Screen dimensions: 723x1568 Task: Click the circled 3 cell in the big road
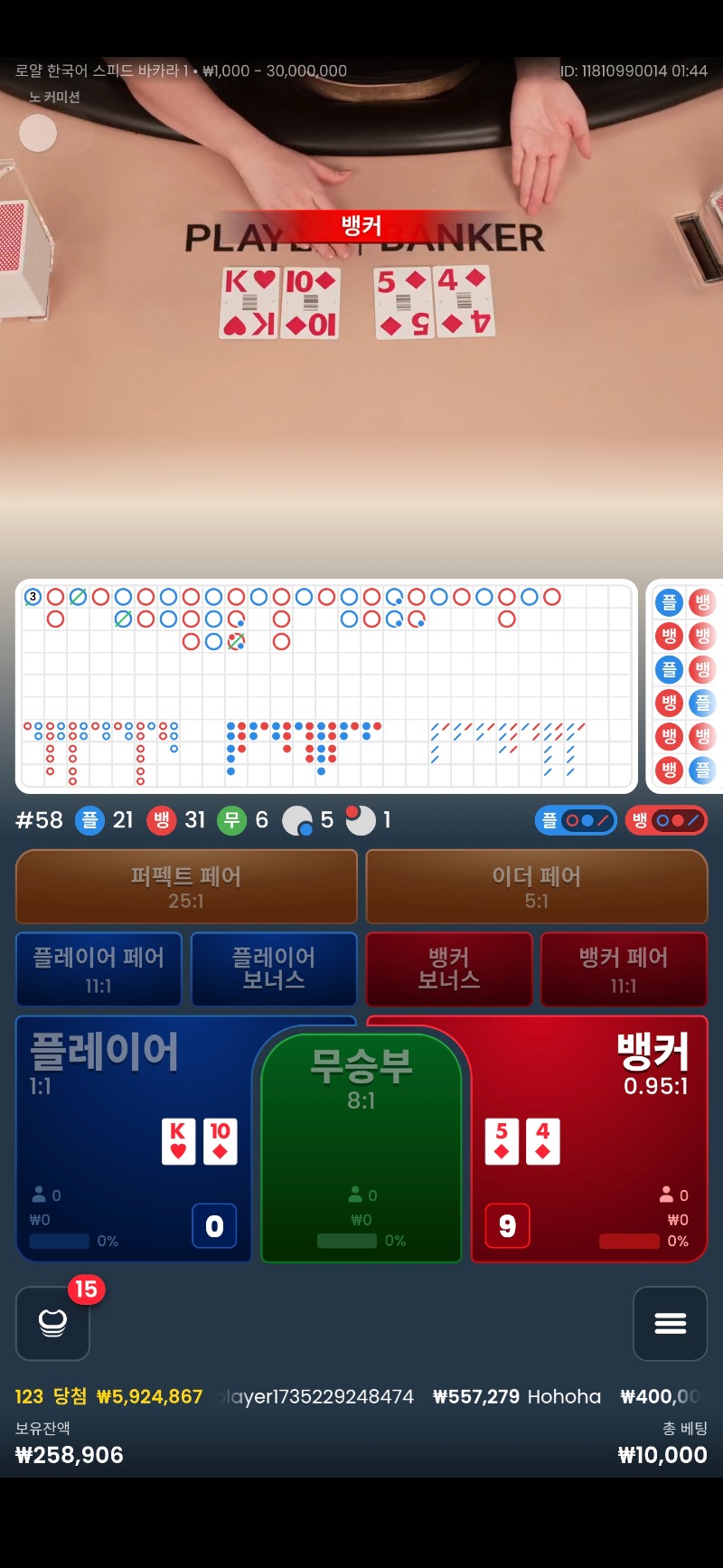coord(33,597)
